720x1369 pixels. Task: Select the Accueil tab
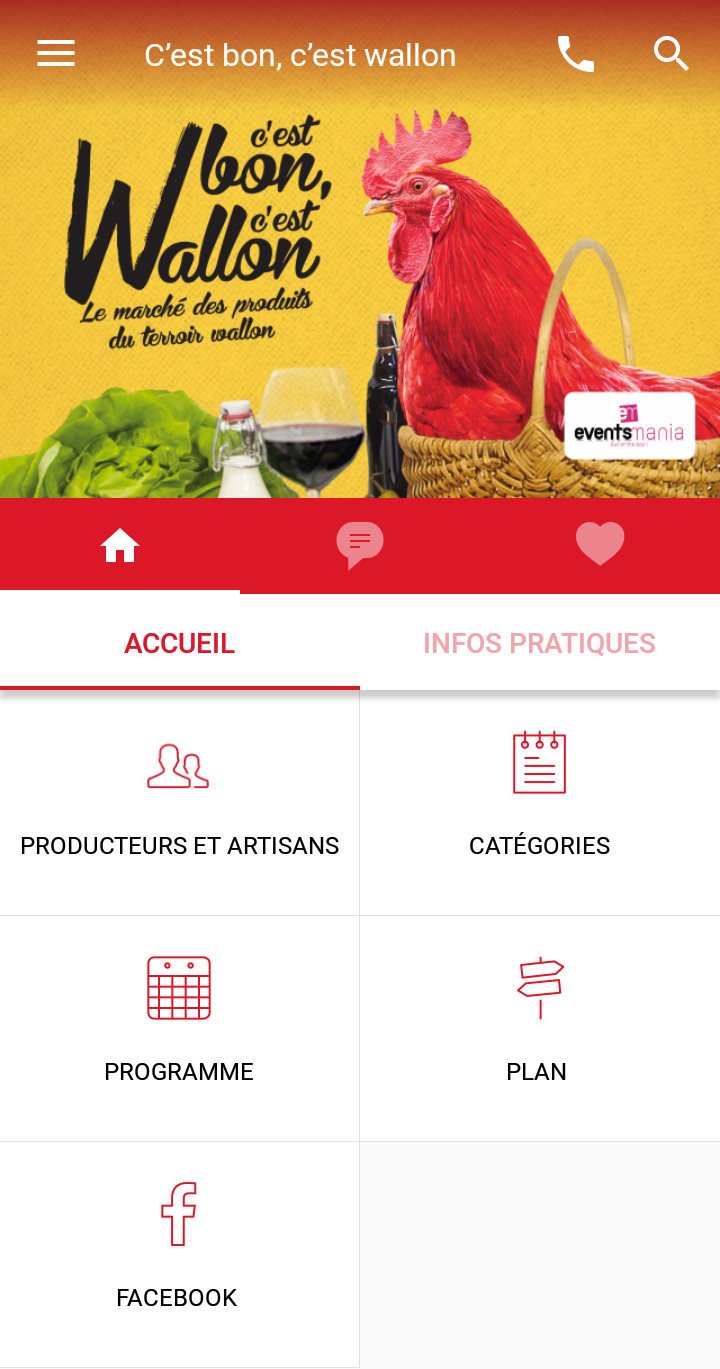coord(180,643)
